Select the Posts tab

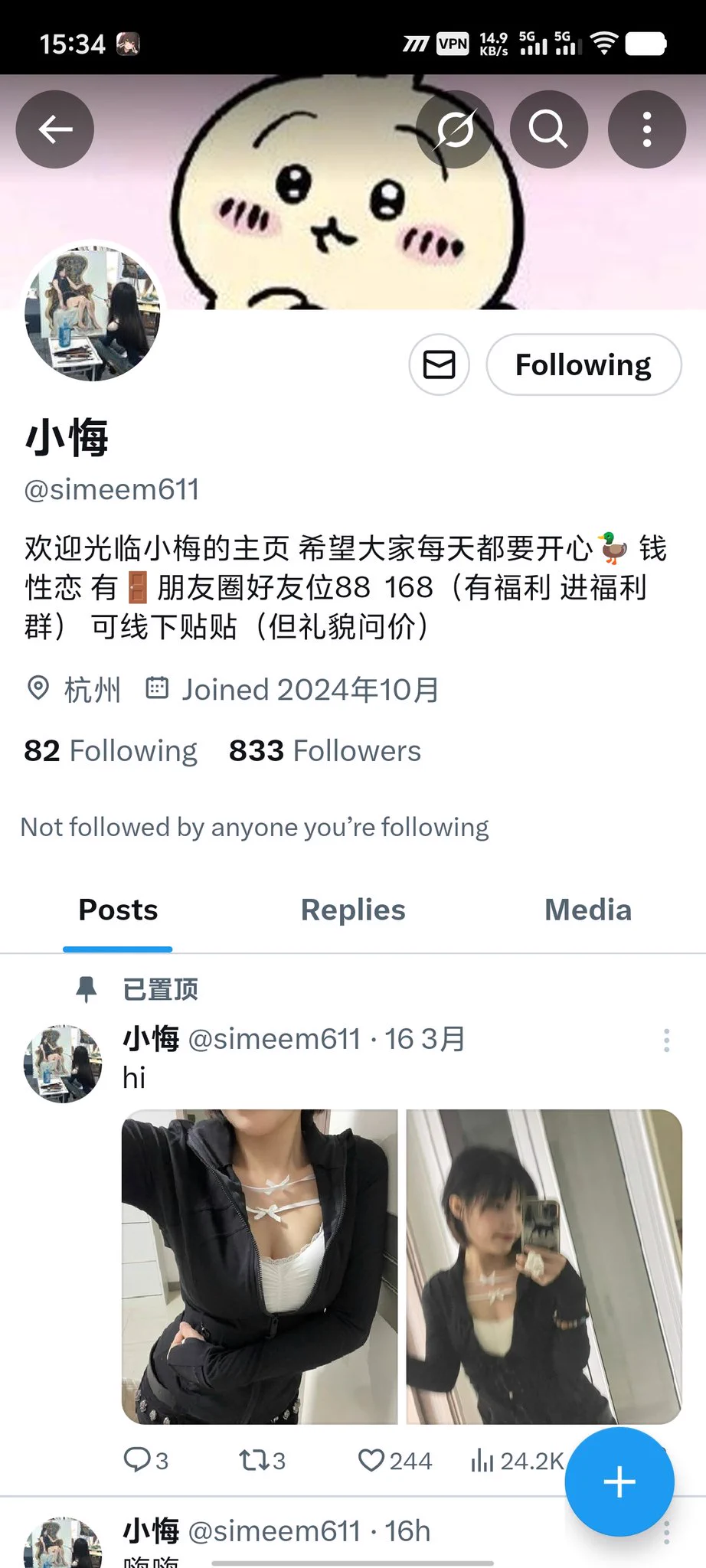click(x=118, y=910)
